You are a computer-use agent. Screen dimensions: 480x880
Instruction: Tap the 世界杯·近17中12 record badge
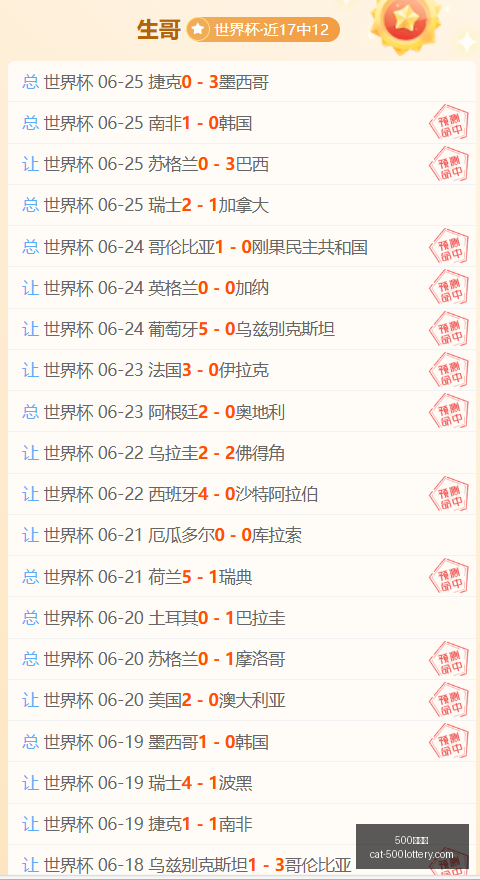(x=263, y=29)
